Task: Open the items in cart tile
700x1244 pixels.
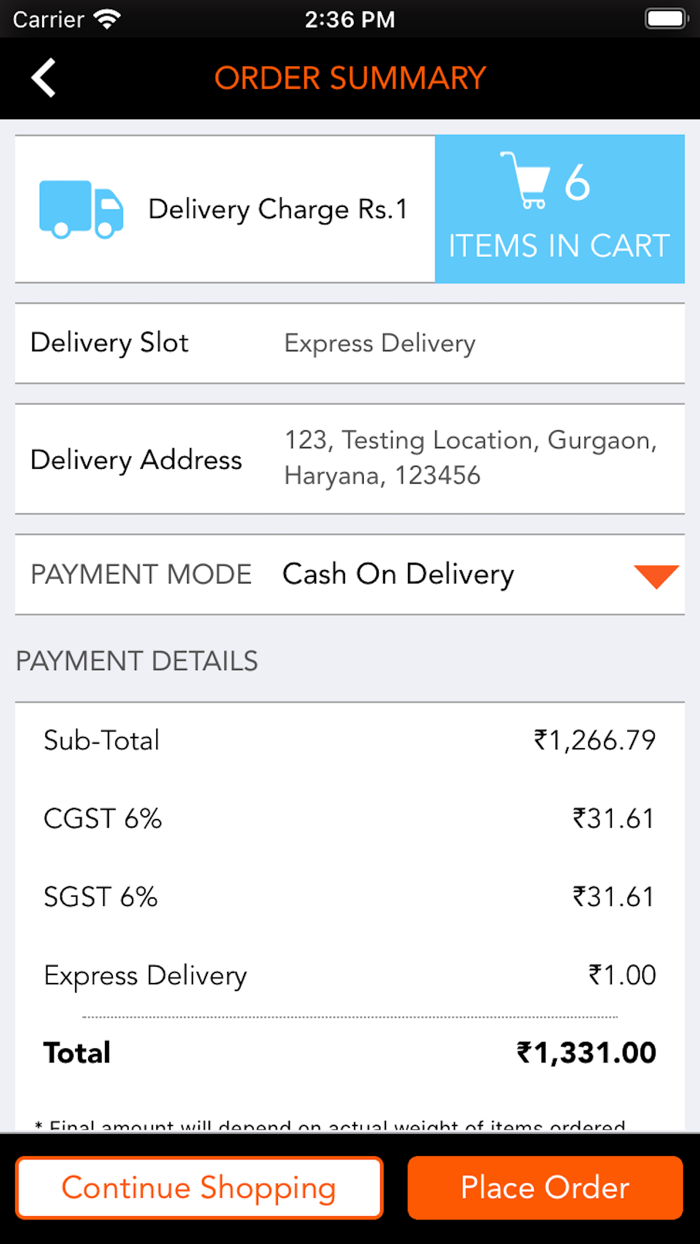Action: [x=560, y=209]
